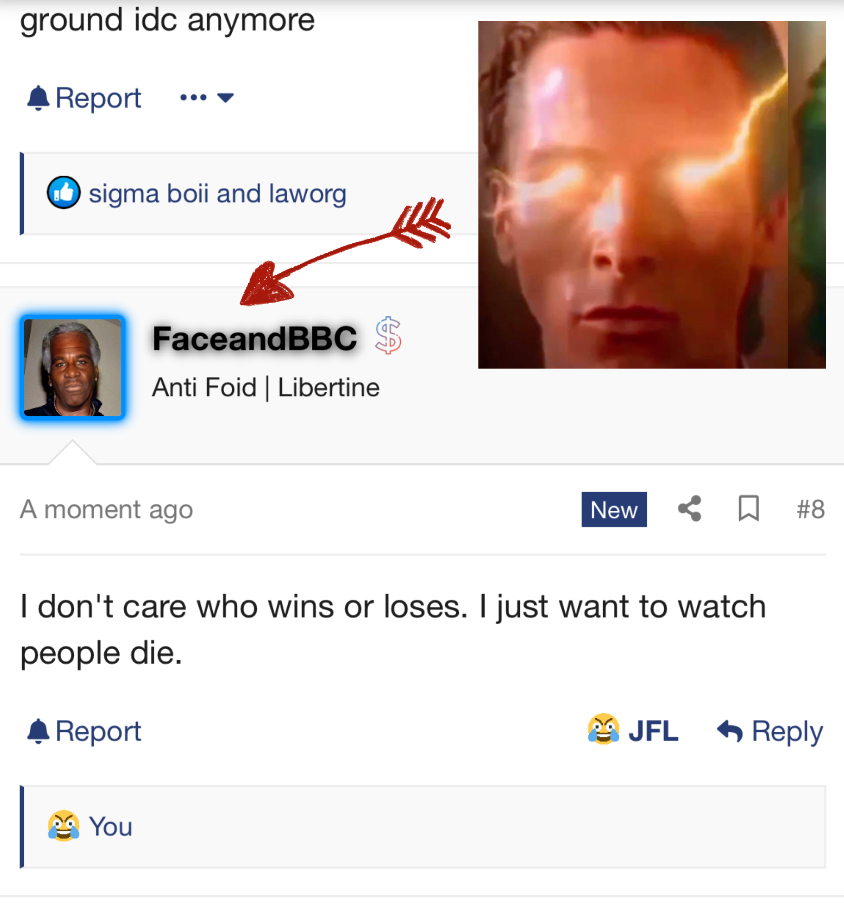The height and width of the screenshot is (913, 844).
Task: Open FaceandBBC's avatar picture
Action: pyautogui.click(x=72, y=367)
